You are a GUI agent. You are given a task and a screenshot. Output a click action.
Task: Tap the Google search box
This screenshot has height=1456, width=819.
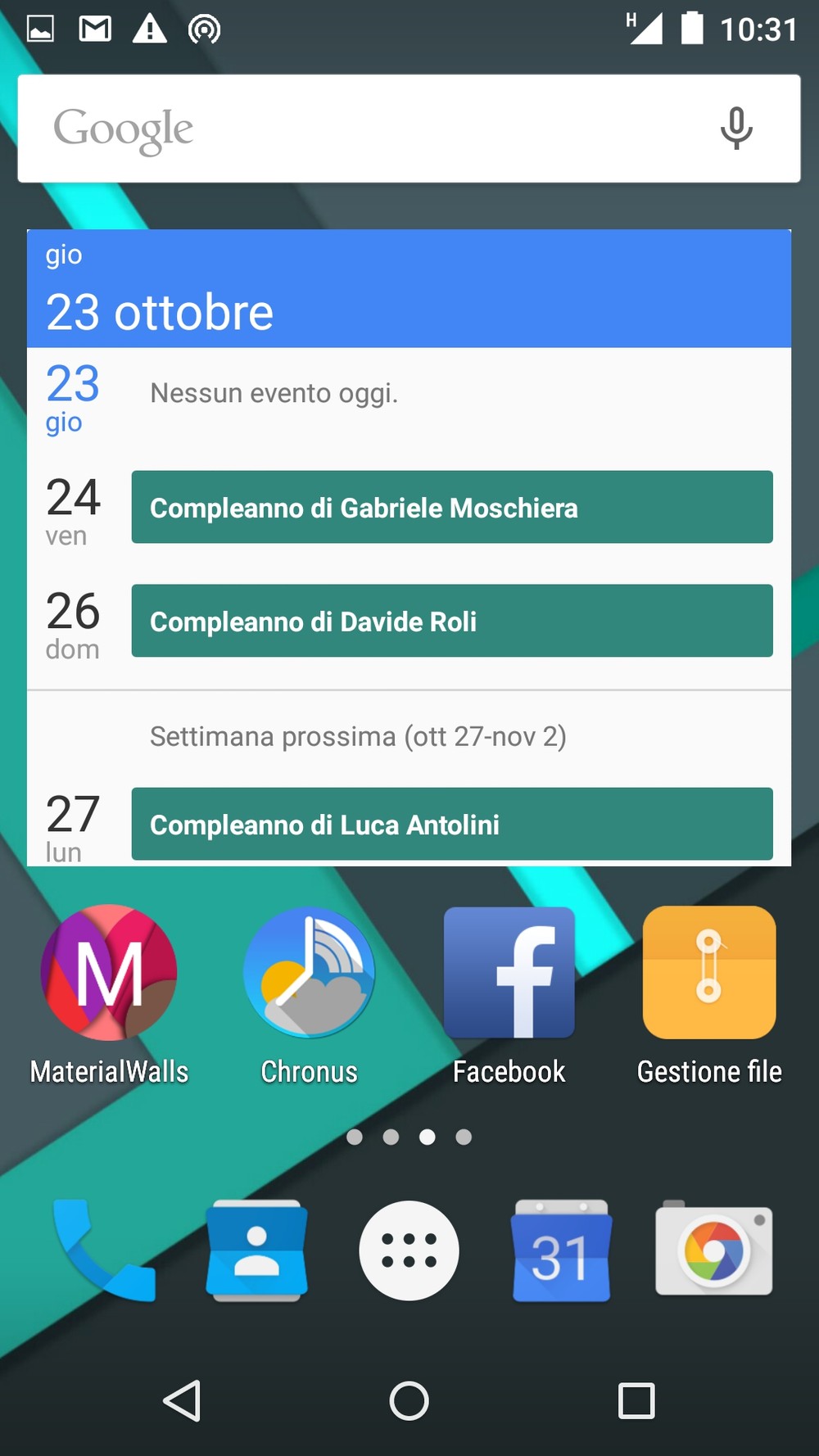[x=409, y=129]
